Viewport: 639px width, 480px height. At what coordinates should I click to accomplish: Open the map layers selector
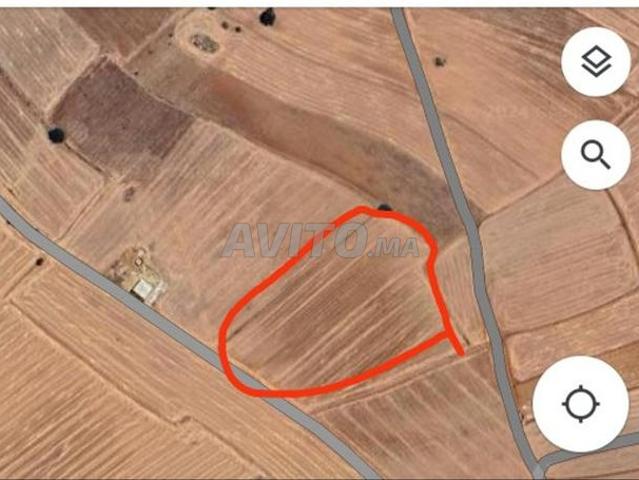596,62
